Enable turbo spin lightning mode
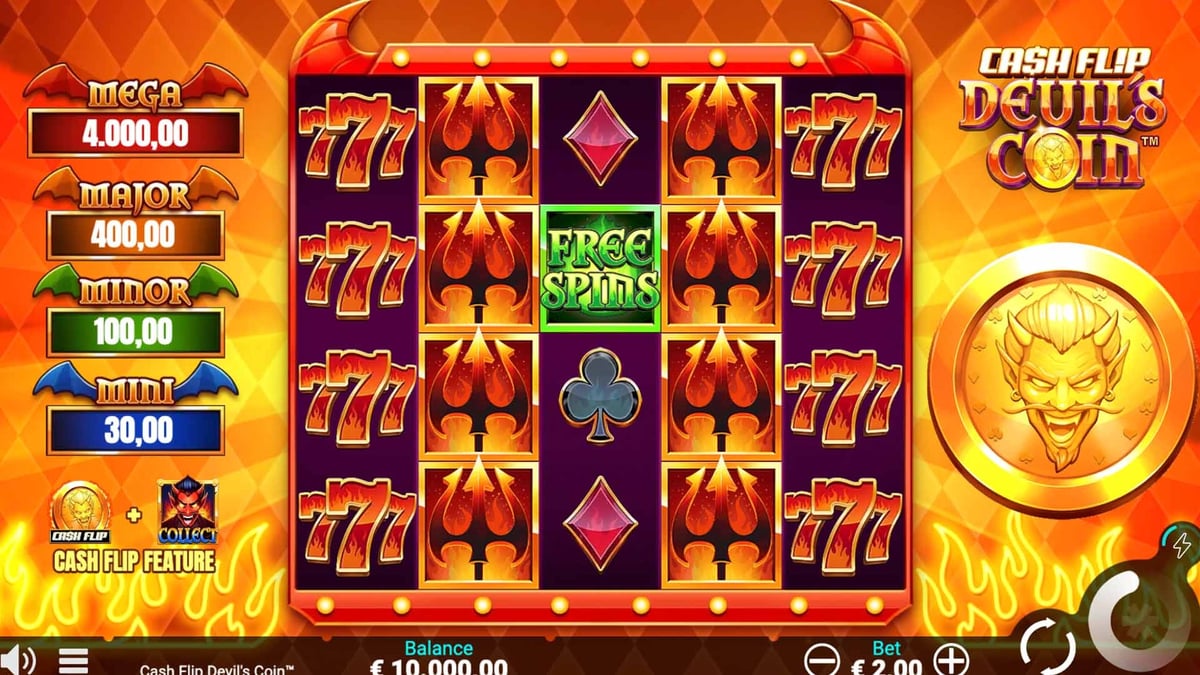Viewport: 1200px width, 675px height. click(1182, 544)
